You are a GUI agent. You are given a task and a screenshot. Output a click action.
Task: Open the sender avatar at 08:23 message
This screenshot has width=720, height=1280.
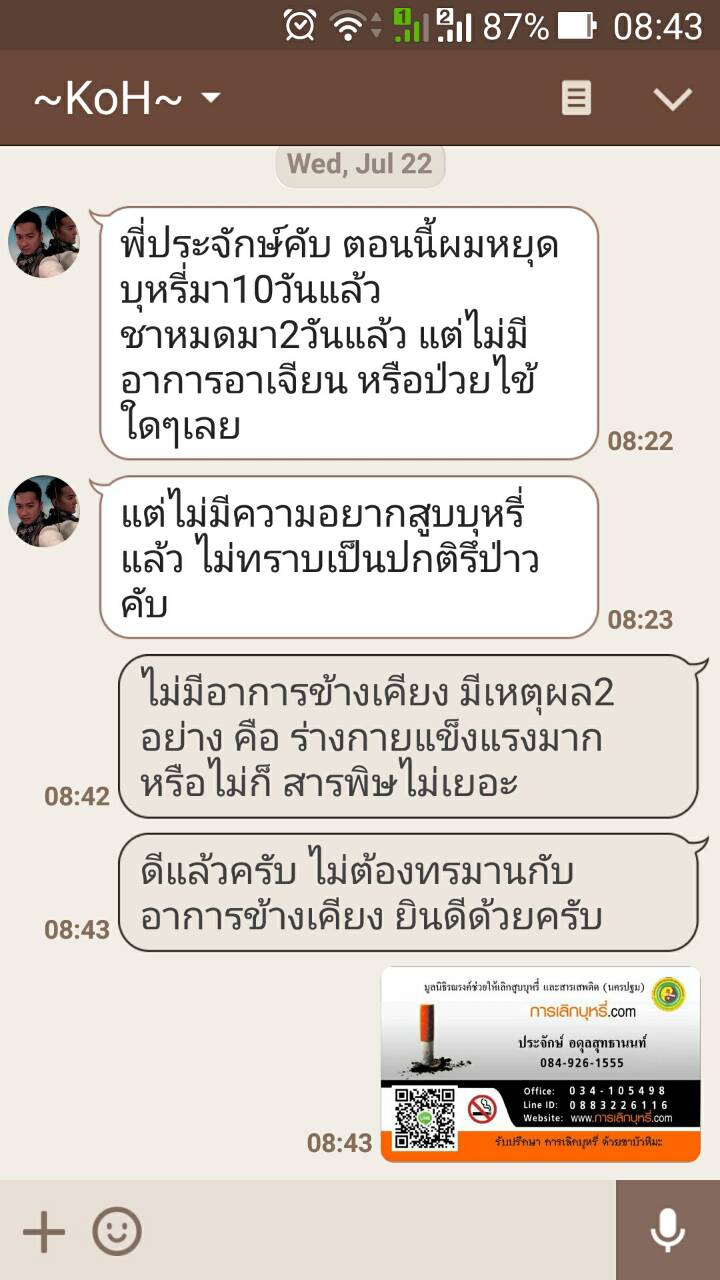click(x=43, y=510)
